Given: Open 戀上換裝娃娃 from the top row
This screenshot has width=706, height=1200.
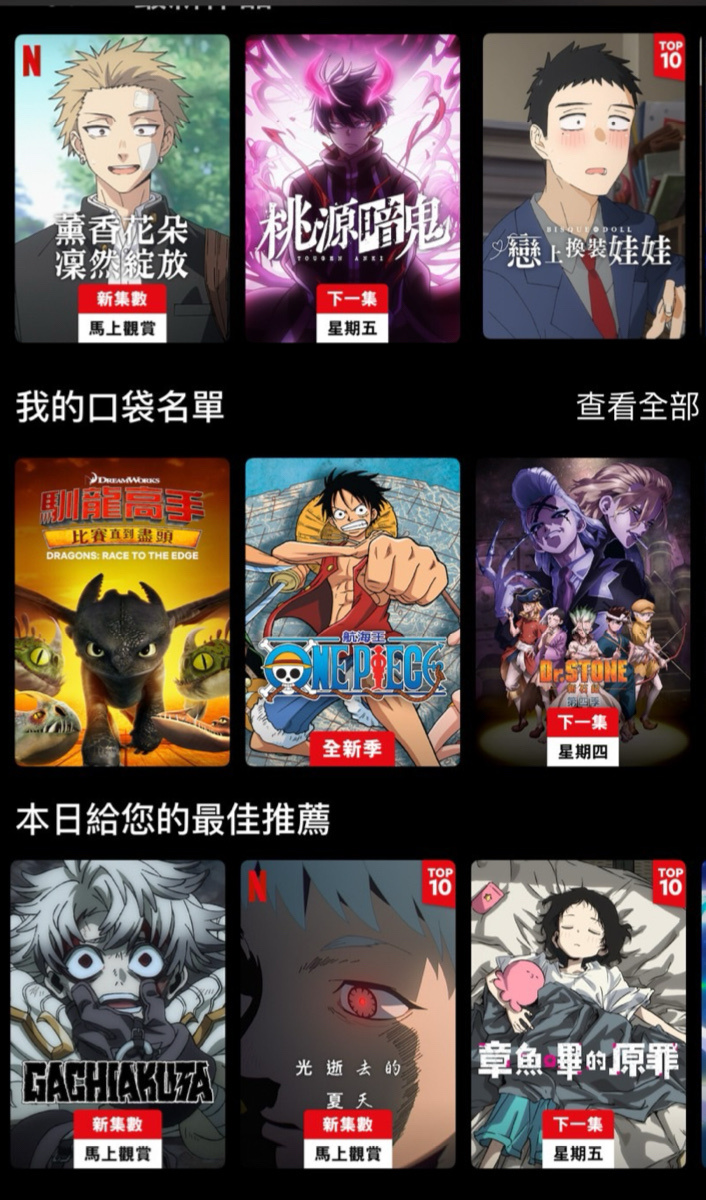Looking at the screenshot, I should point(584,188).
